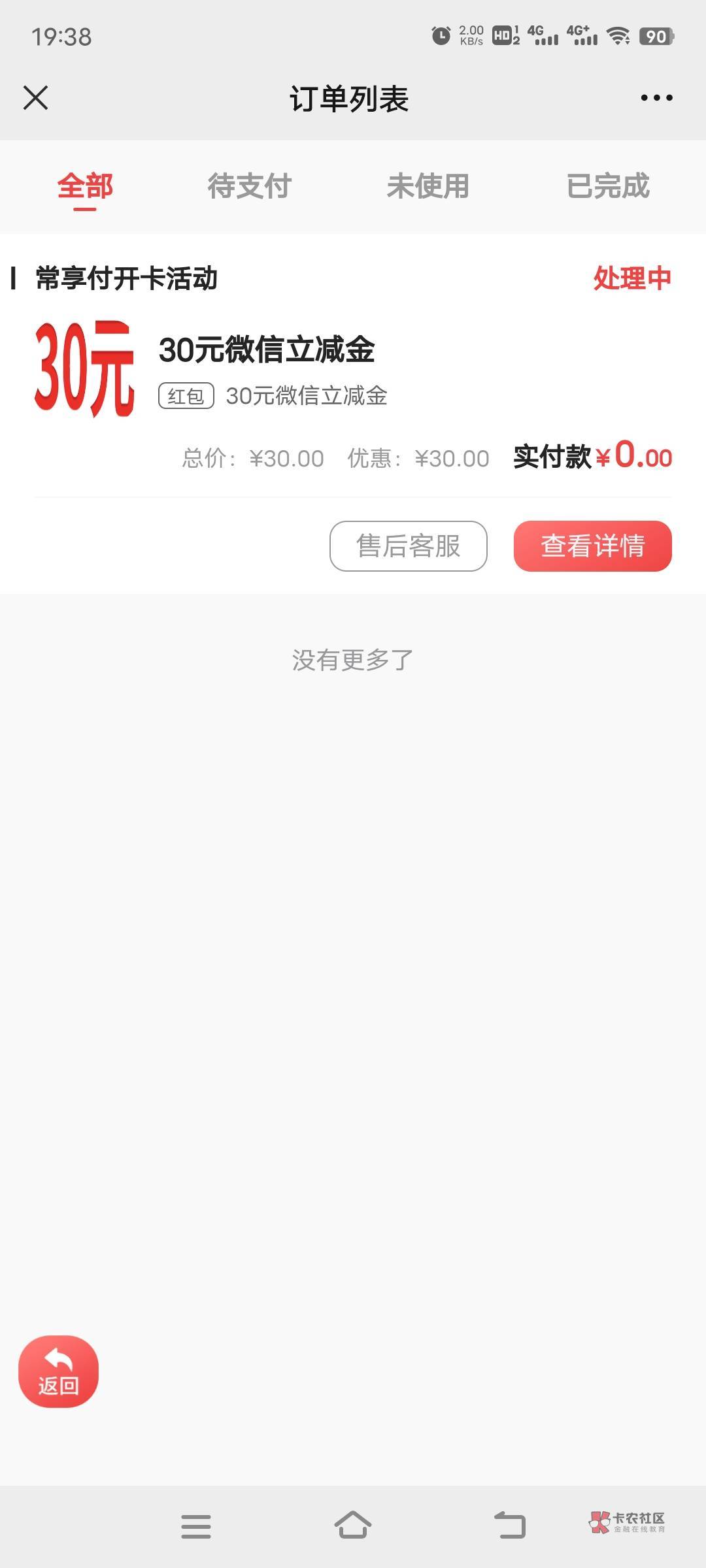Tap the system back navigation button
Viewport: 706px width, 1568px height.
510,1526
